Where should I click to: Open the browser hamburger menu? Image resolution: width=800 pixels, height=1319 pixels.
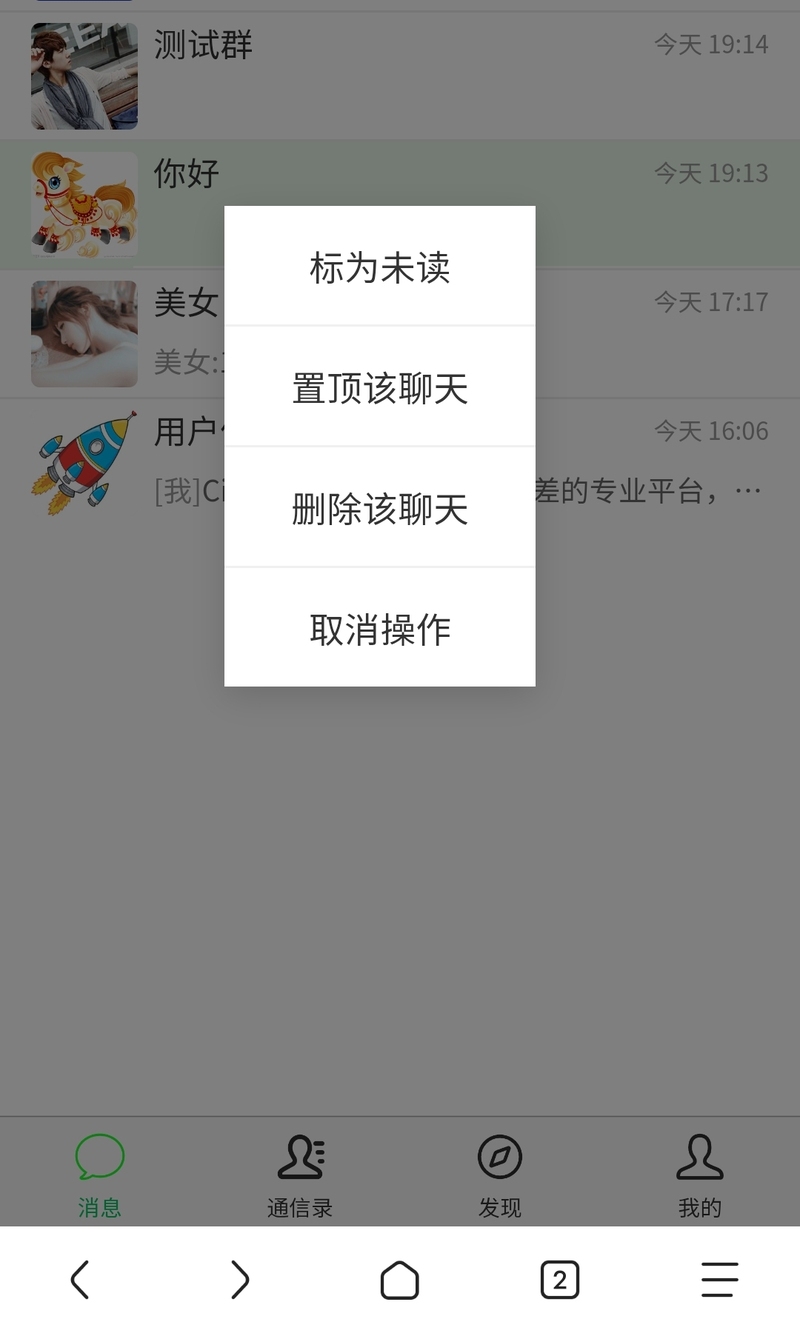click(x=719, y=1279)
